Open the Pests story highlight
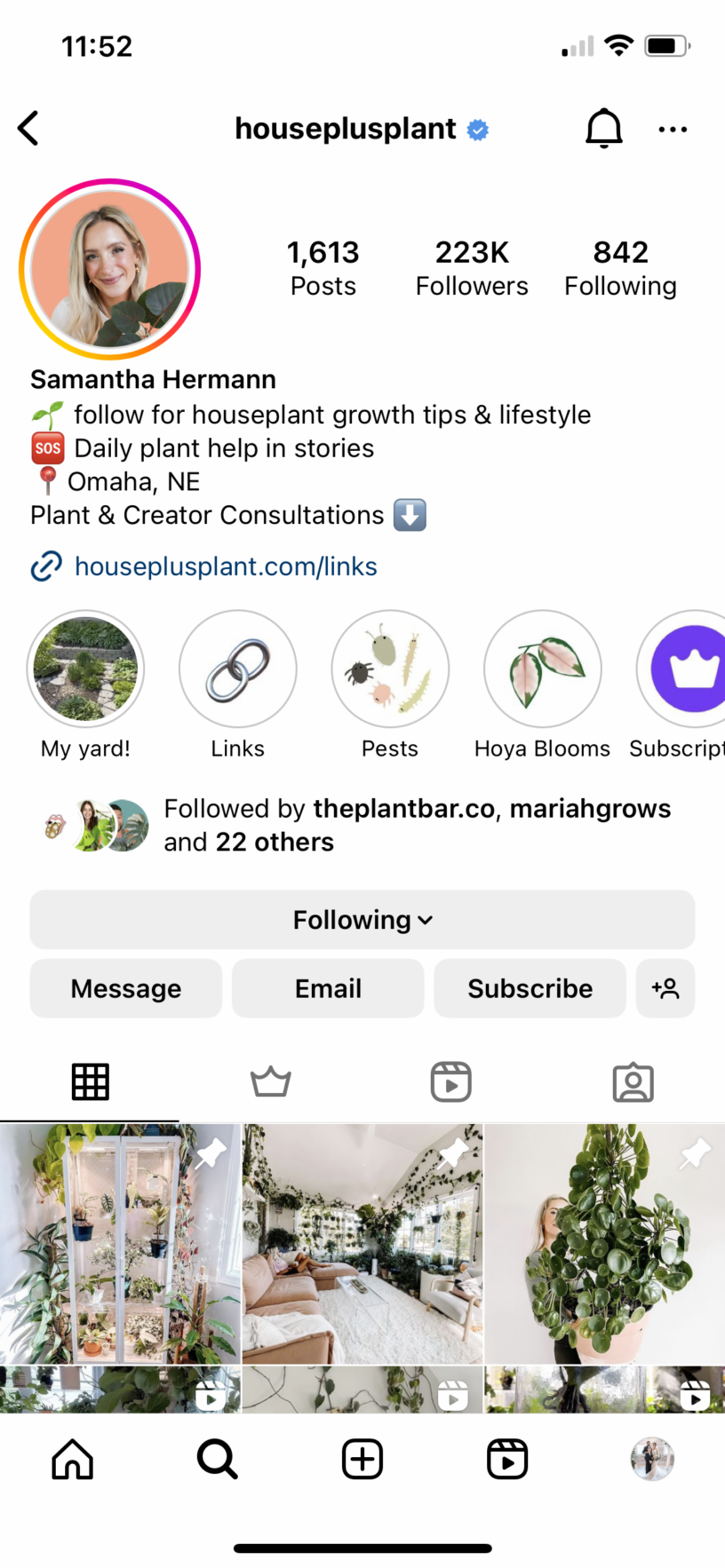Image resolution: width=725 pixels, height=1568 pixels. pyautogui.click(x=390, y=669)
